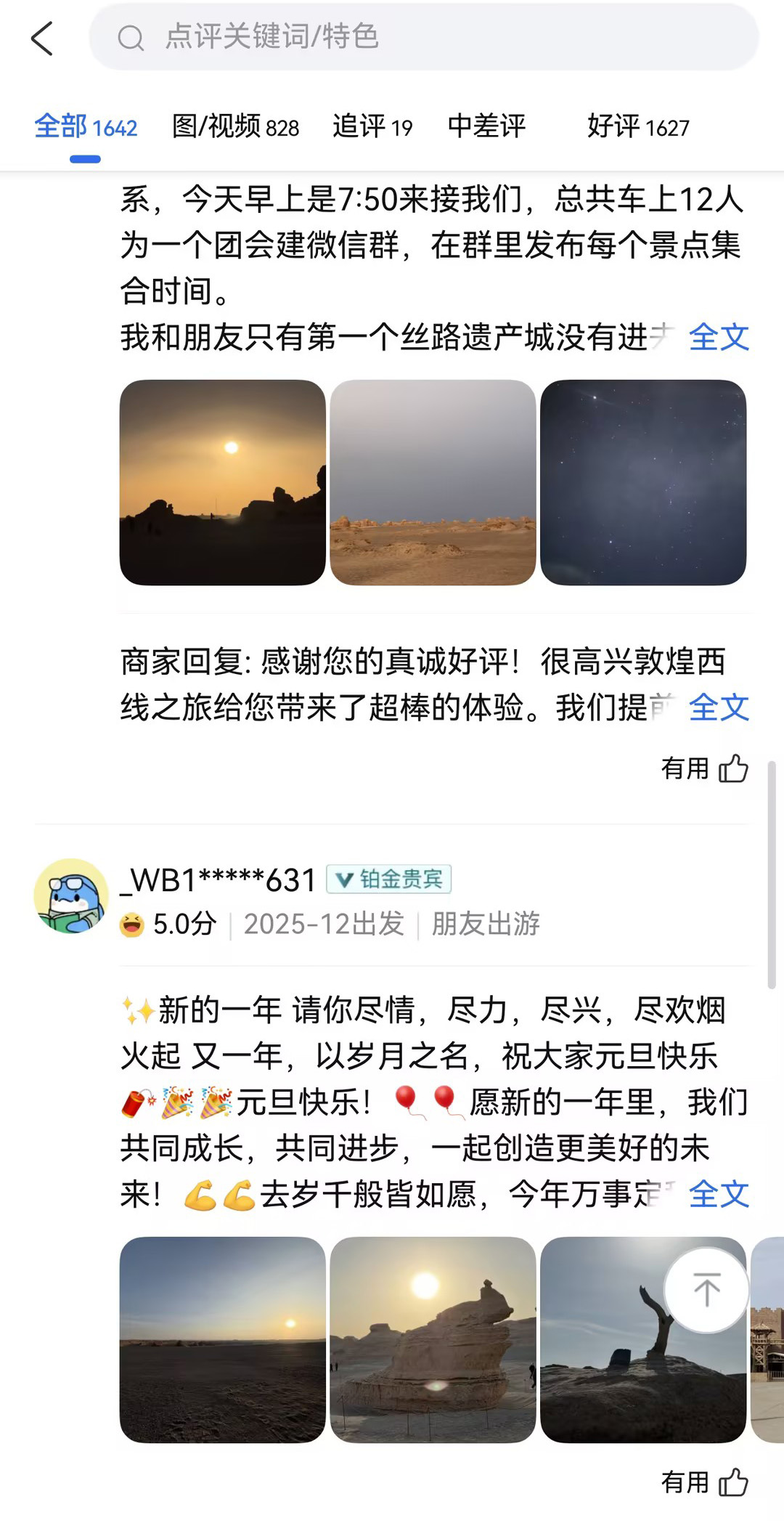This screenshot has height=1523, width=784.
Task: Switch to the 图/视频 828 tab
Action: [x=235, y=127]
